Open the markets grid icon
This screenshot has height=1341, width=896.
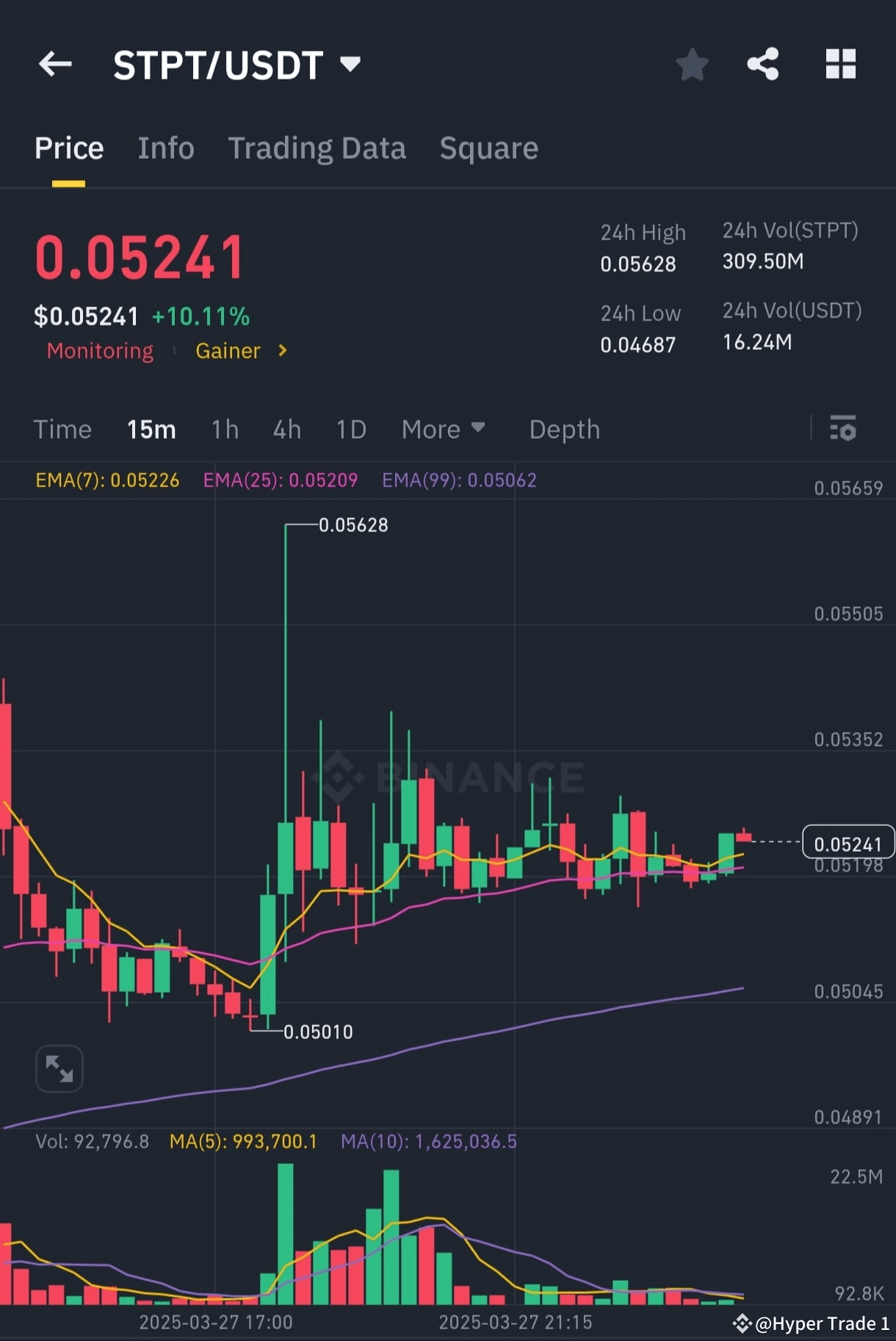coord(840,64)
